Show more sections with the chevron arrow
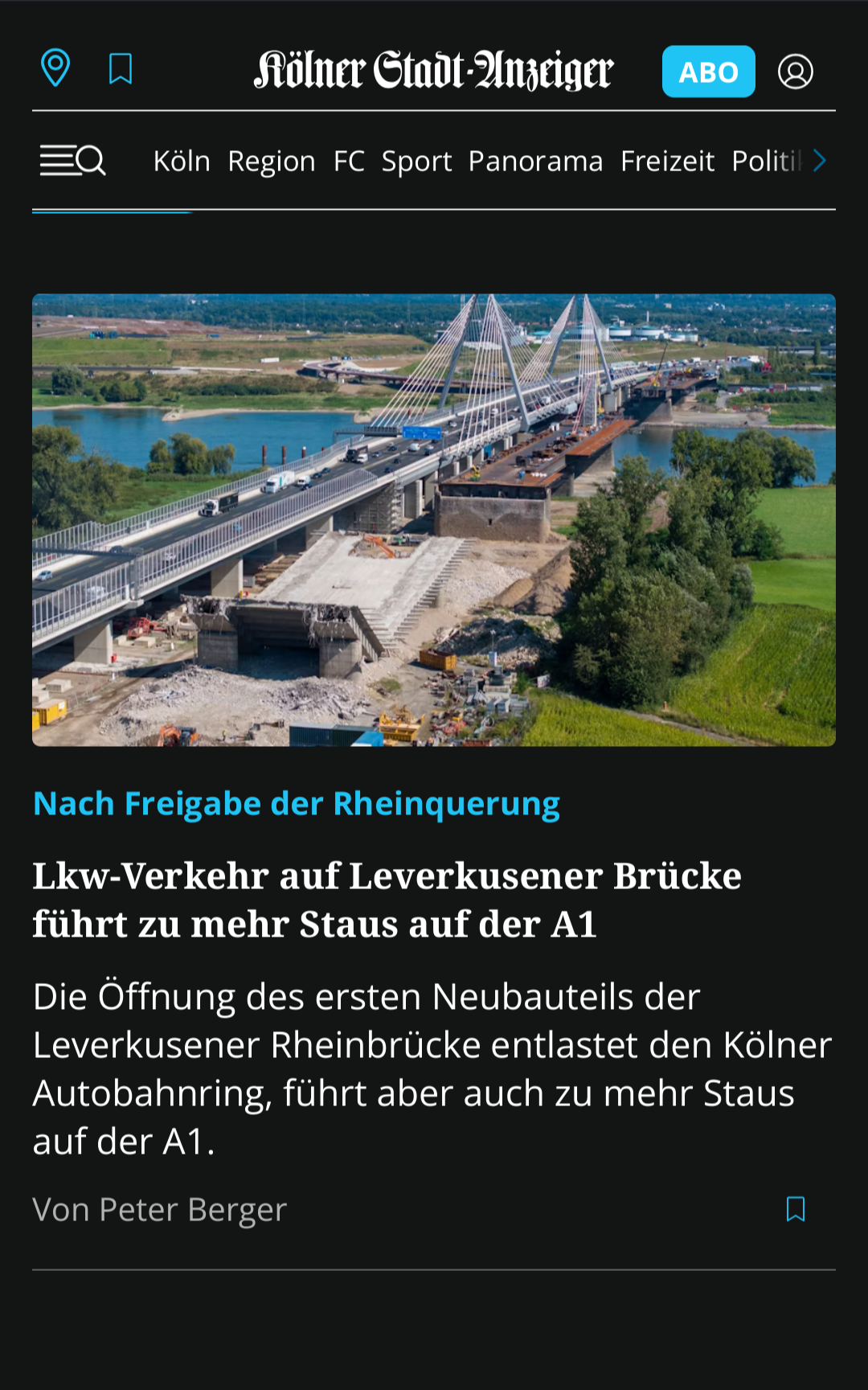The width and height of the screenshot is (868, 1390). [819, 161]
